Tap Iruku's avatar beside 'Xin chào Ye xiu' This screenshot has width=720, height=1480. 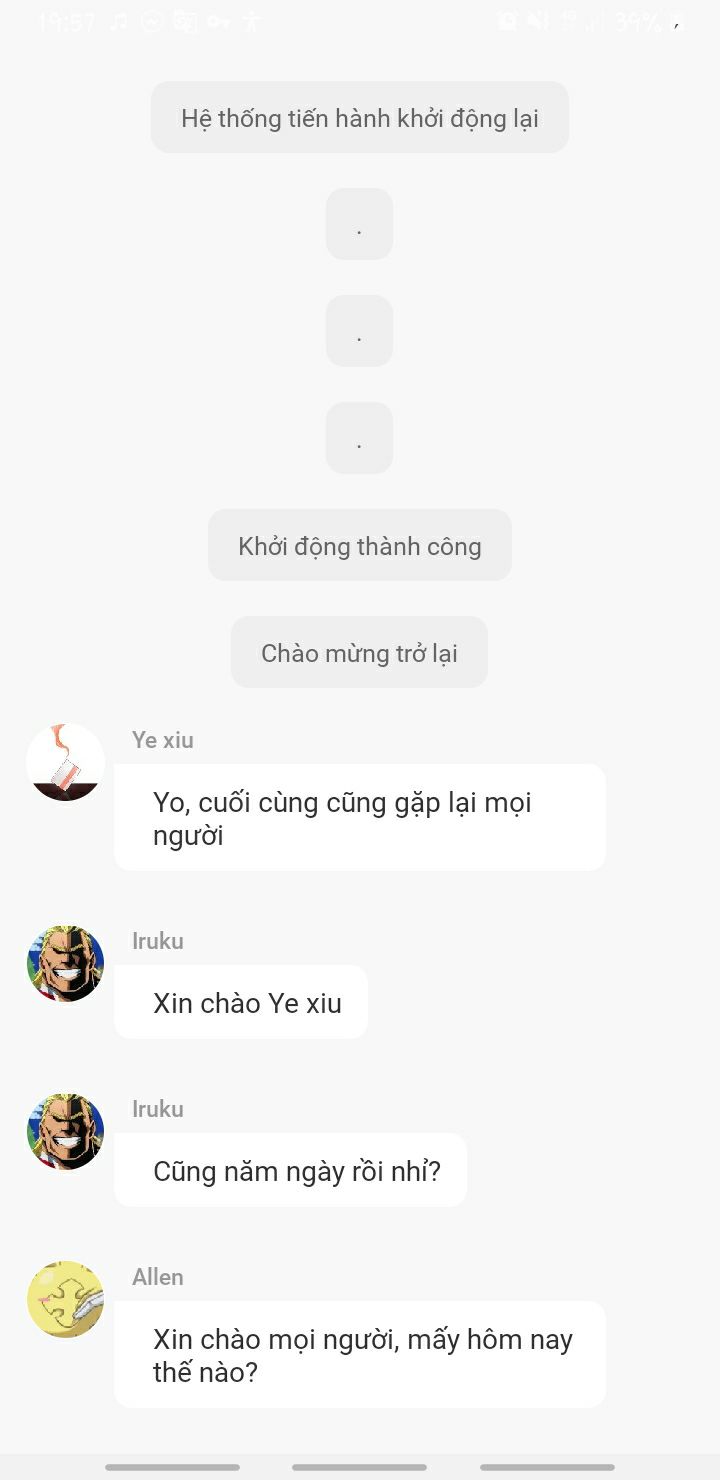(x=65, y=964)
